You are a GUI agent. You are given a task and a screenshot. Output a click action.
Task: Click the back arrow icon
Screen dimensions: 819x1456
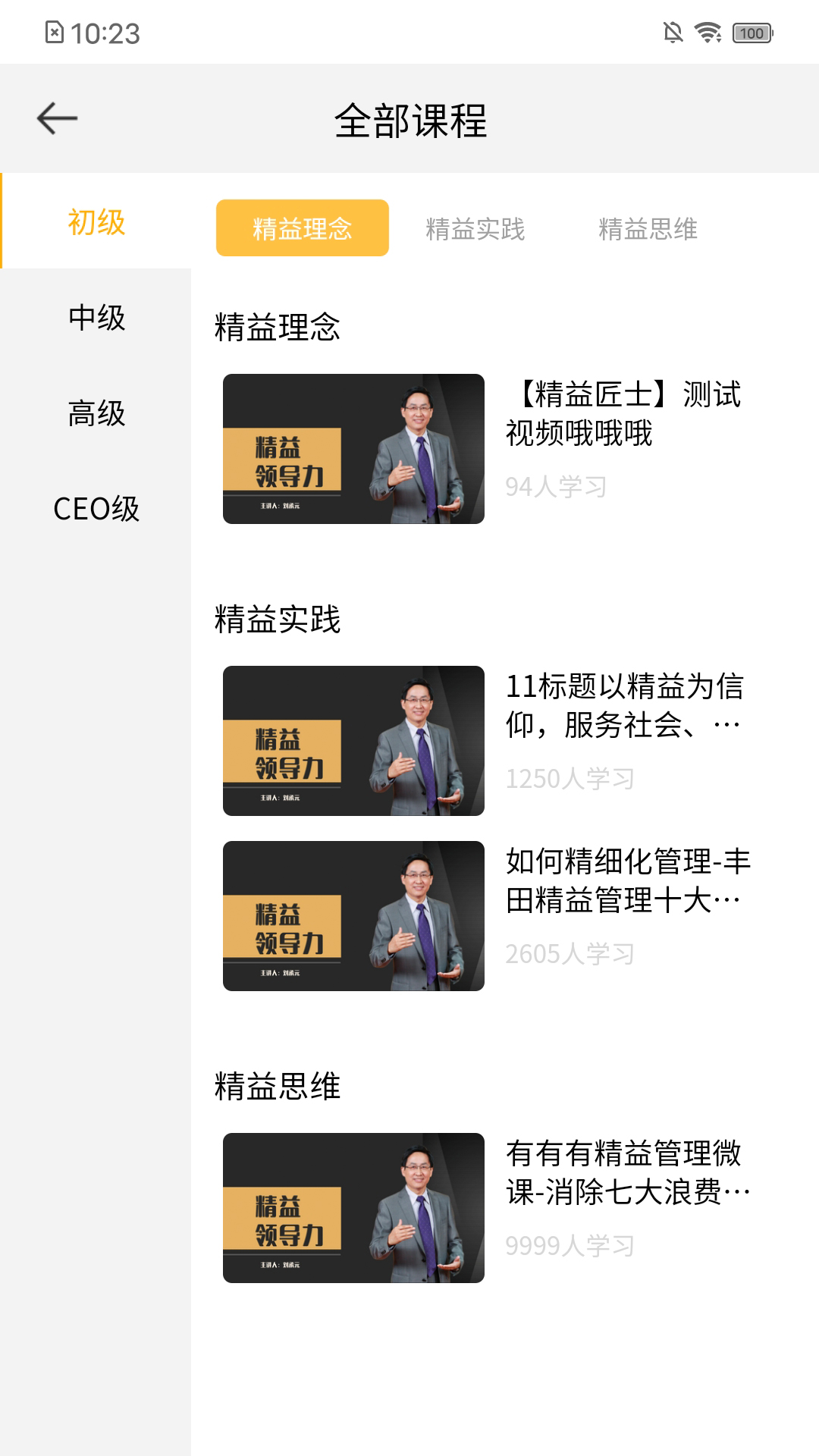click(55, 118)
